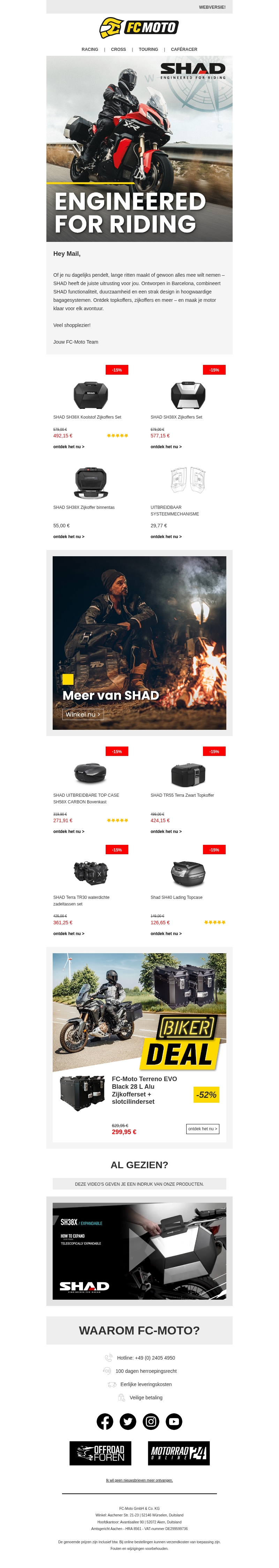This screenshot has width=279, height=1568.
Task: Tap the 'Winkel nu >' button
Action: coord(83,714)
